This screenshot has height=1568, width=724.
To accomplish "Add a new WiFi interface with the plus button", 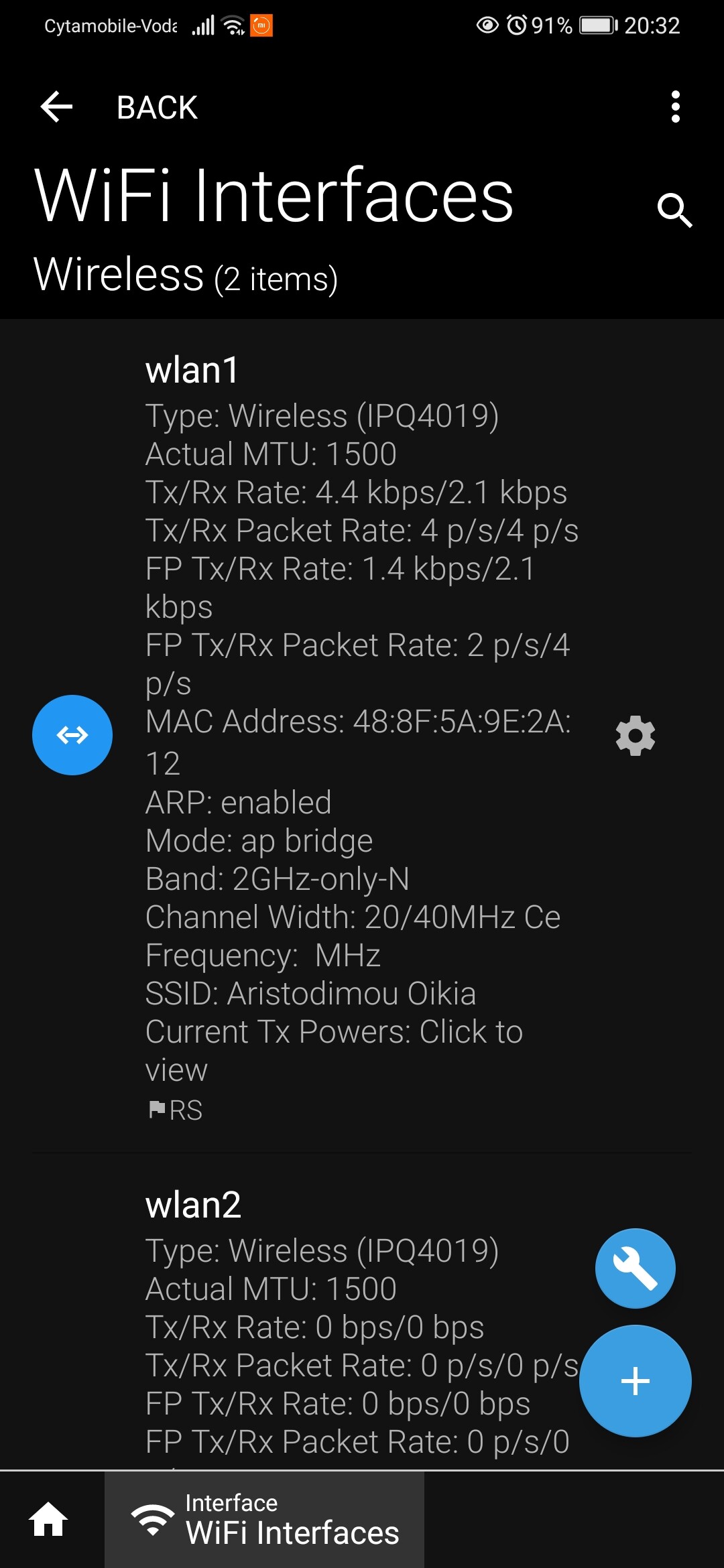I will (636, 1380).
